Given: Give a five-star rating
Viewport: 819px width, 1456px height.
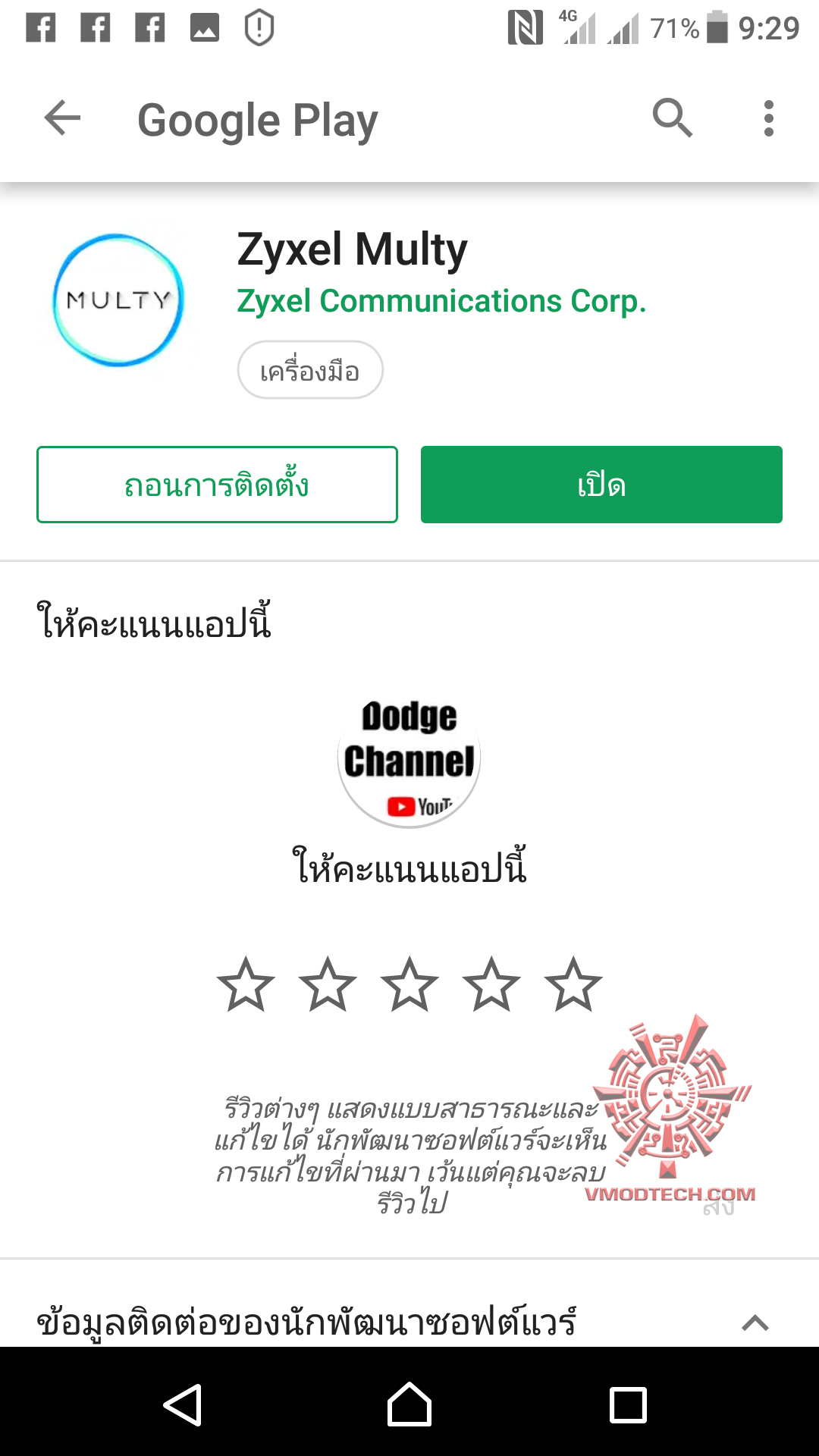Looking at the screenshot, I should (573, 984).
